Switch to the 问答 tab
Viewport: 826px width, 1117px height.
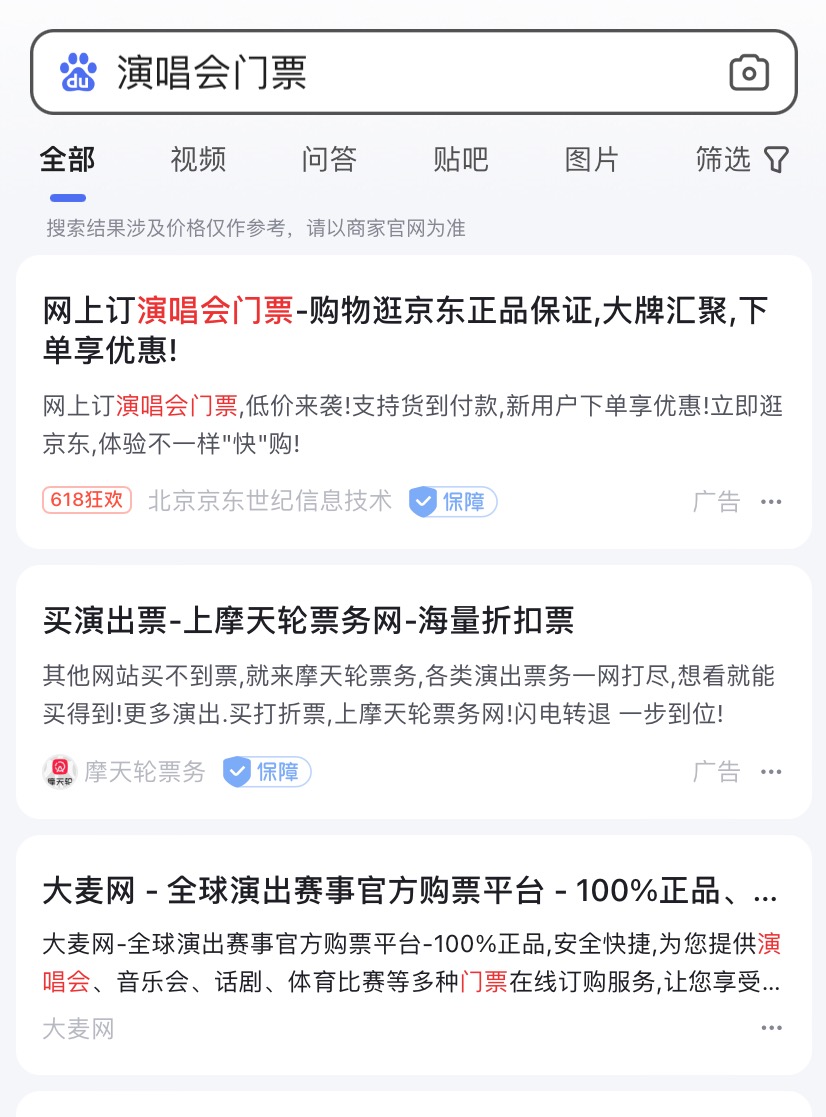329,159
